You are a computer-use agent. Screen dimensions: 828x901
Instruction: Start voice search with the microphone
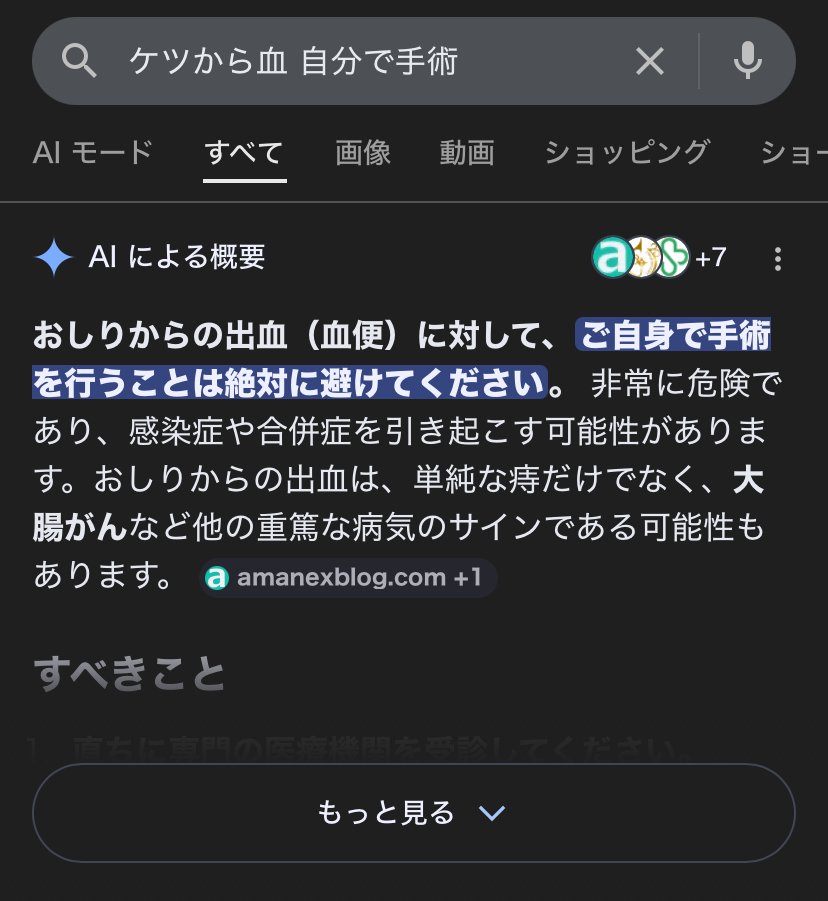(747, 62)
